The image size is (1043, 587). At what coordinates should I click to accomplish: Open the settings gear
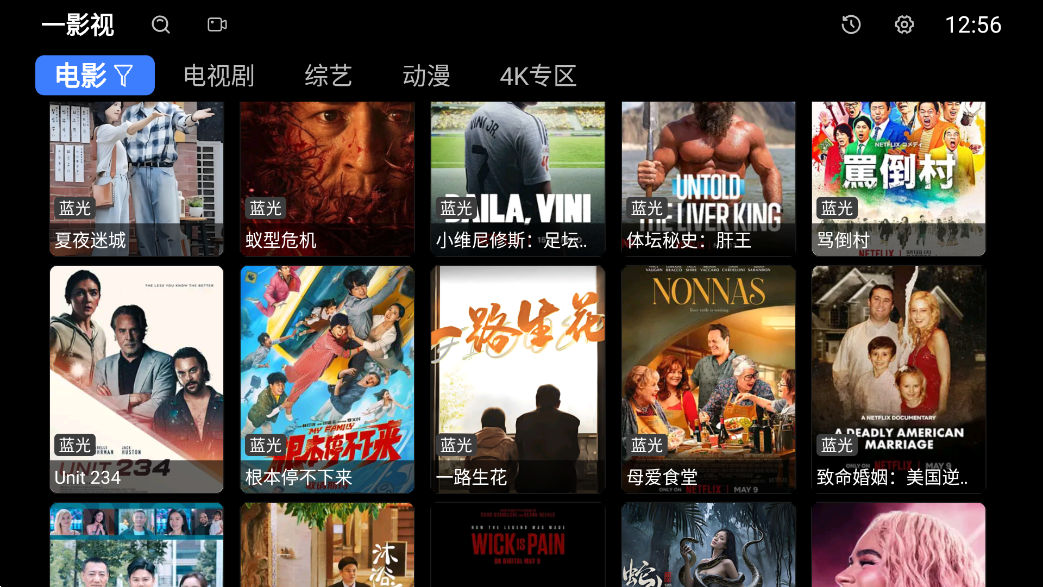point(904,25)
